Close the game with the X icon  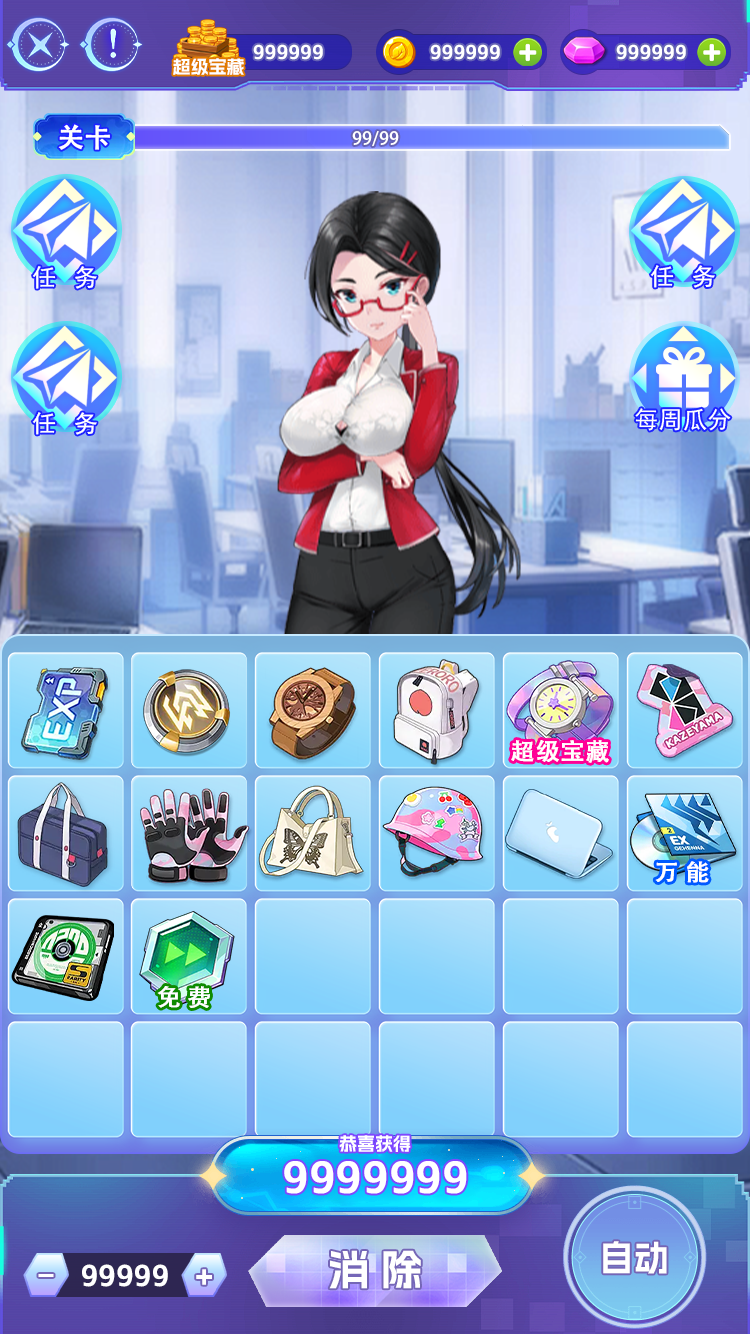pos(37,45)
